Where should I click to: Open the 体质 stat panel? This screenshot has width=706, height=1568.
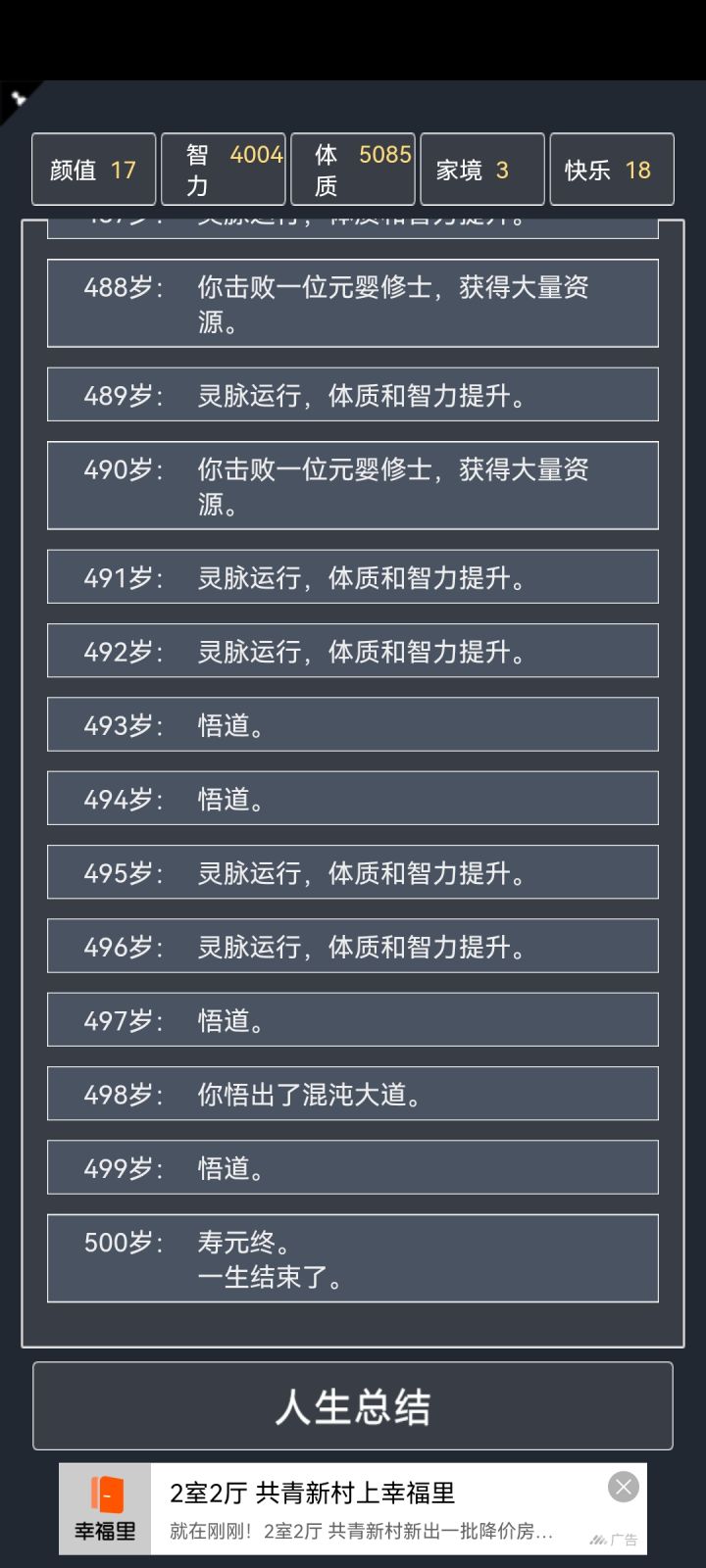pyautogui.click(x=352, y=169)
